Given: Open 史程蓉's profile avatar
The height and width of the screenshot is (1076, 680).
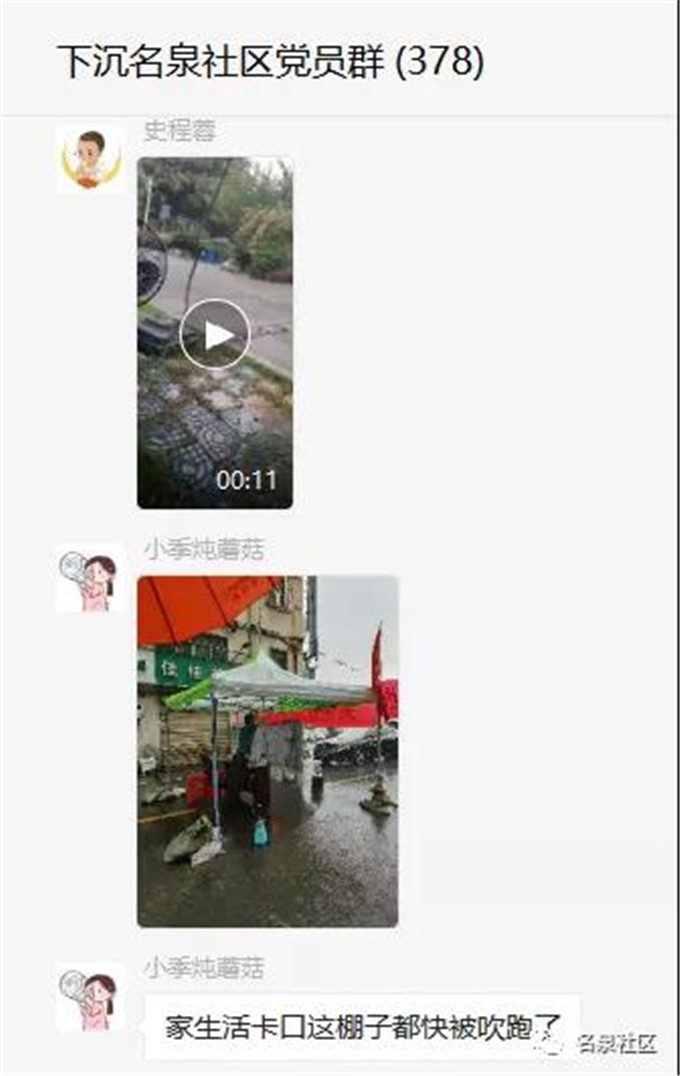Looking at the screenshot, I should (x=91, y=159).
